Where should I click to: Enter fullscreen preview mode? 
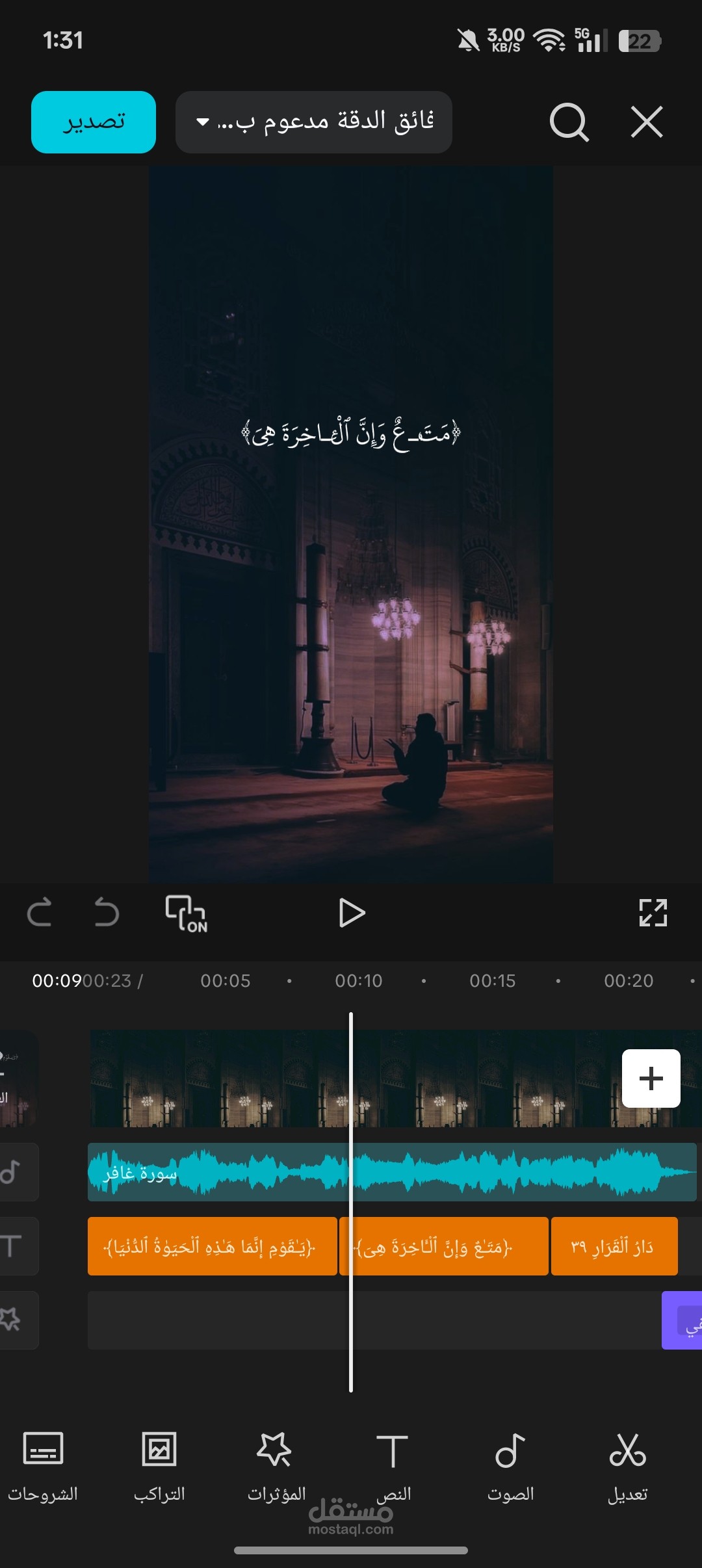pos(653,913)
